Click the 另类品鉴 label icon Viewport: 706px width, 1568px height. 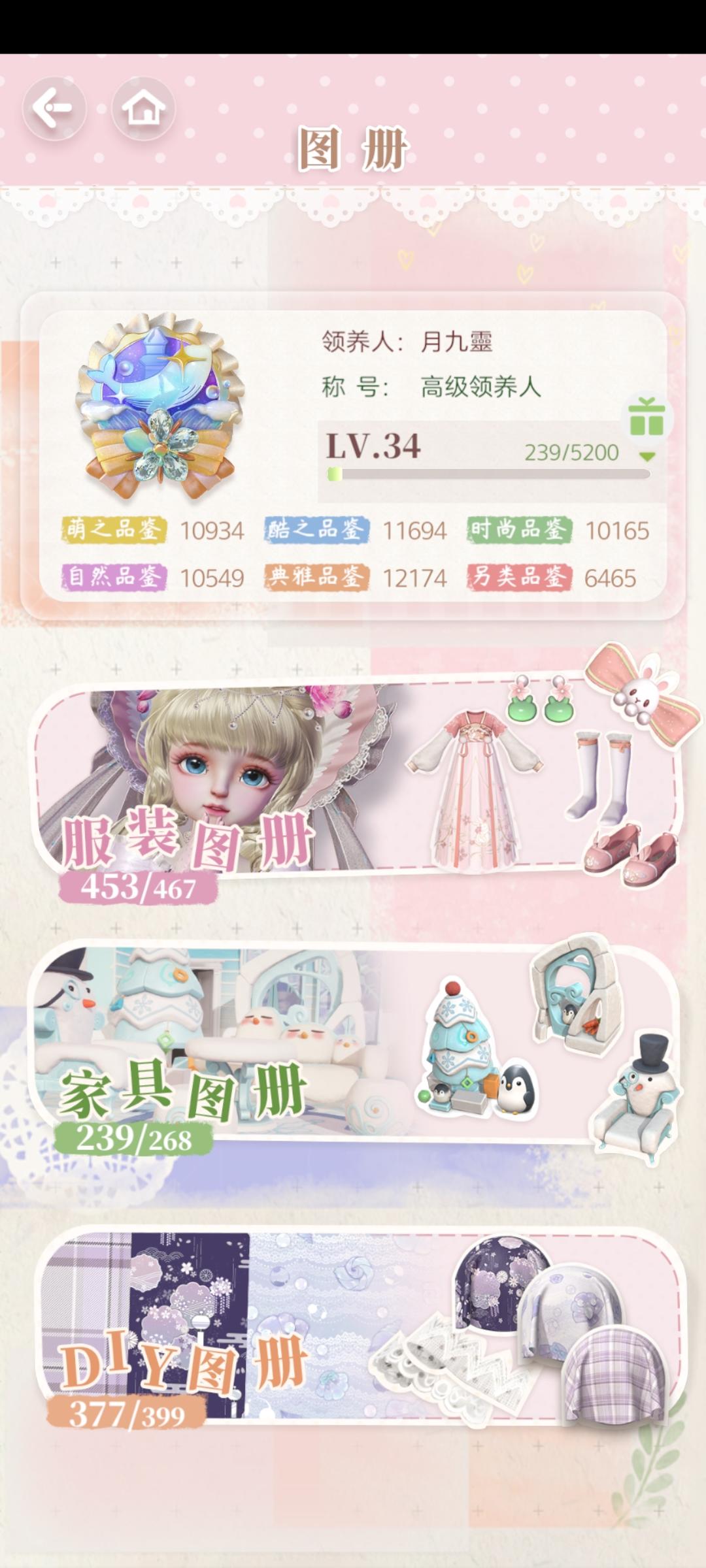pyautogui.click(x=520, y=575)
